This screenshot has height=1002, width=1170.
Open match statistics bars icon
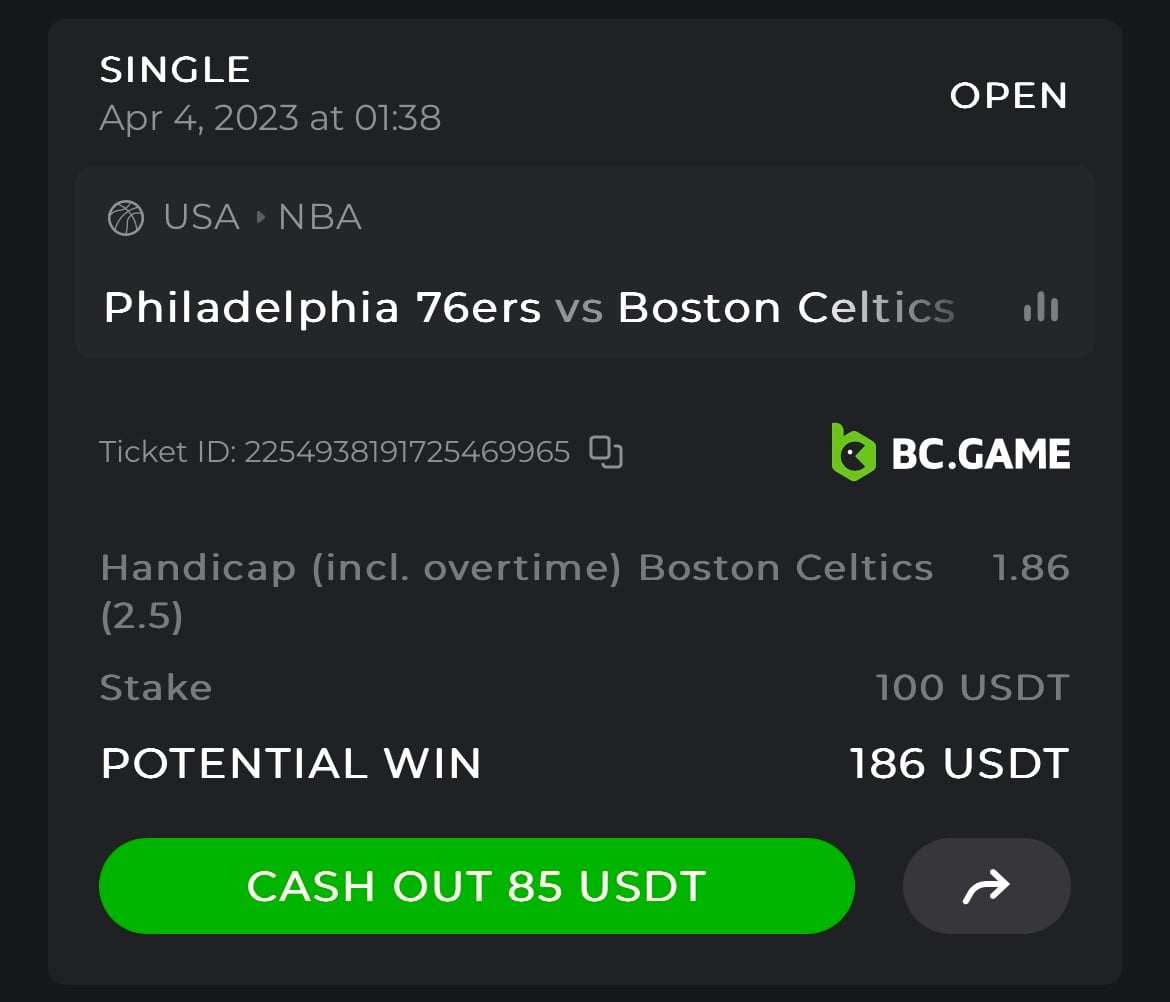click(x=1041, y=308)
